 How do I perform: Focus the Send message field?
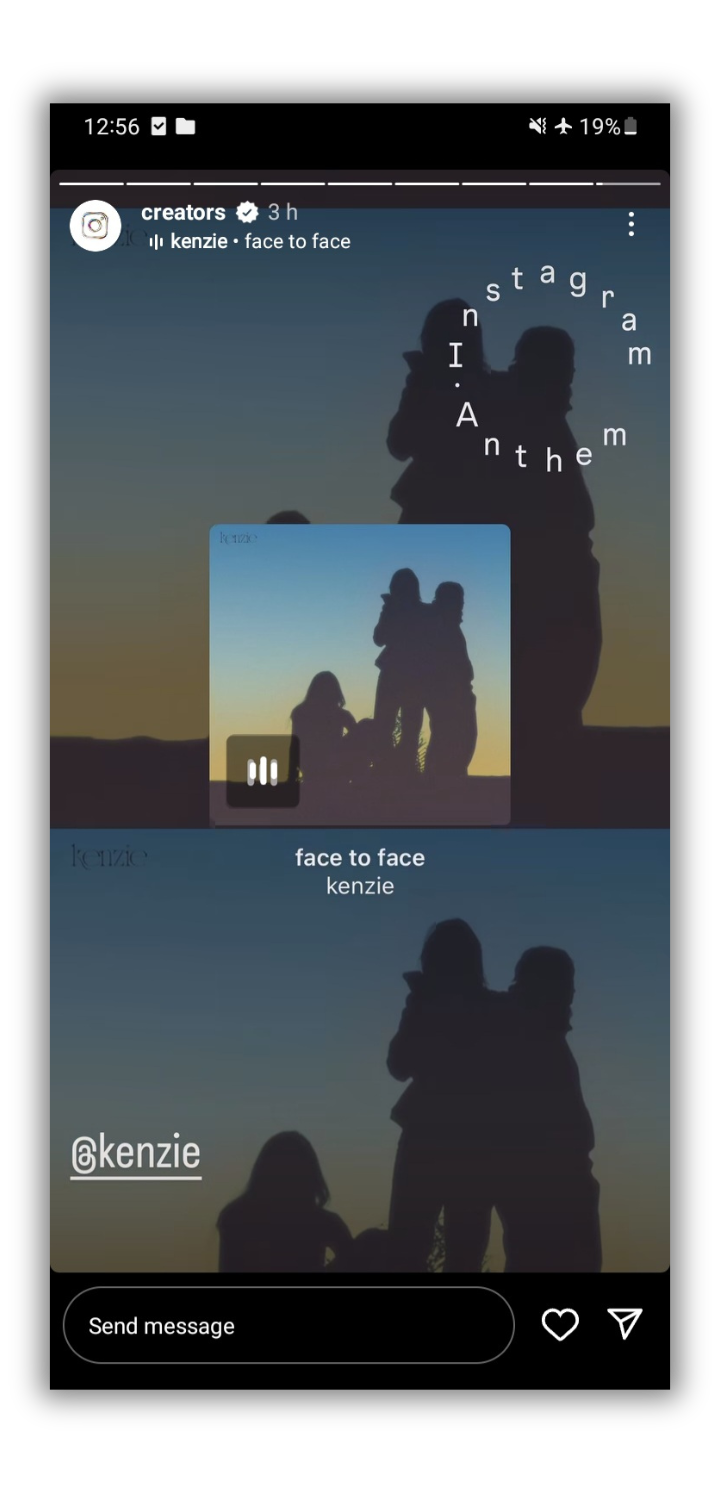click(x=288, y=1325)
